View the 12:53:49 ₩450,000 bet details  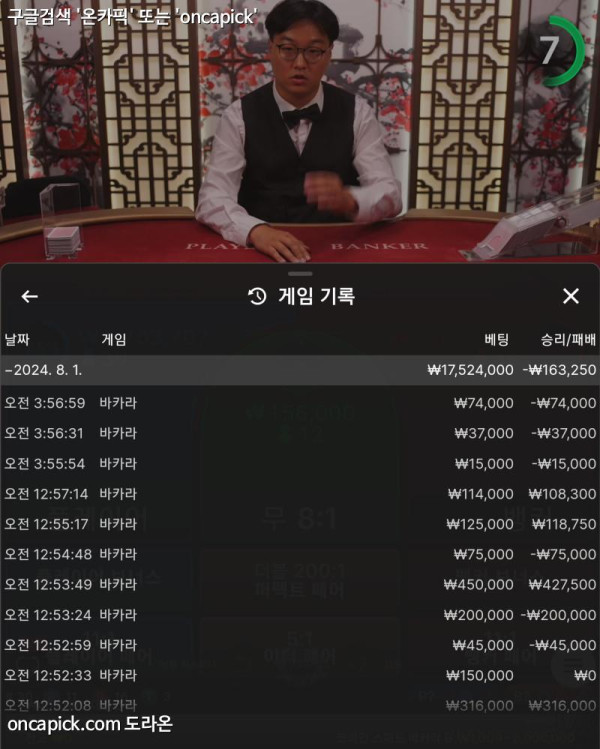pos(300,584)
